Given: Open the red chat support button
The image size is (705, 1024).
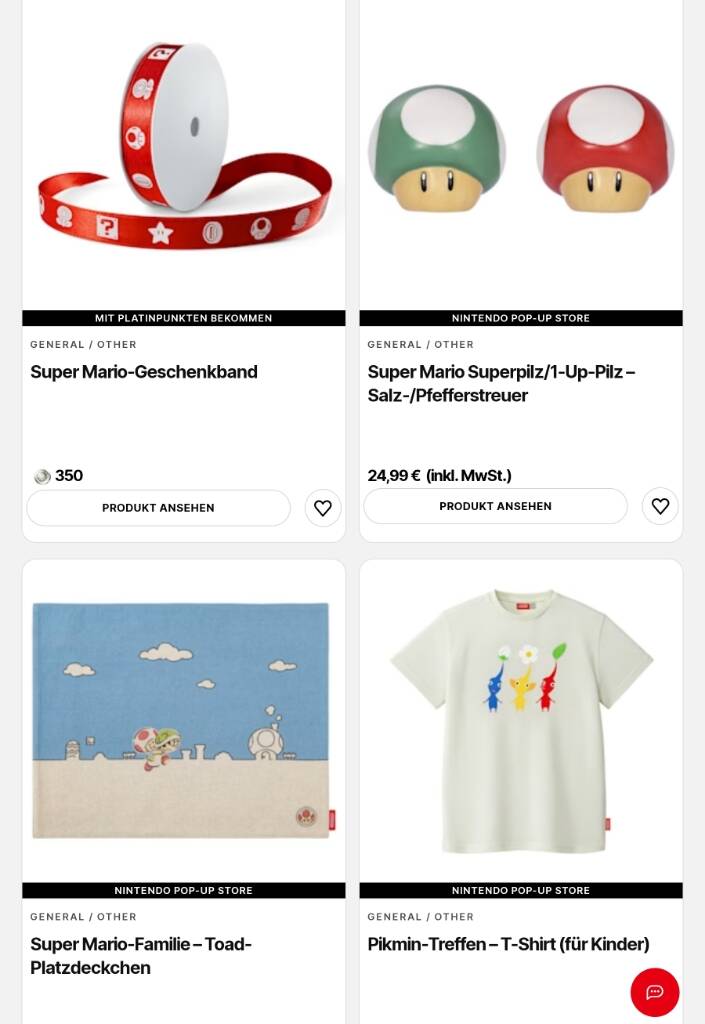Looking at the screenshot, I should [x=655, y=992].
